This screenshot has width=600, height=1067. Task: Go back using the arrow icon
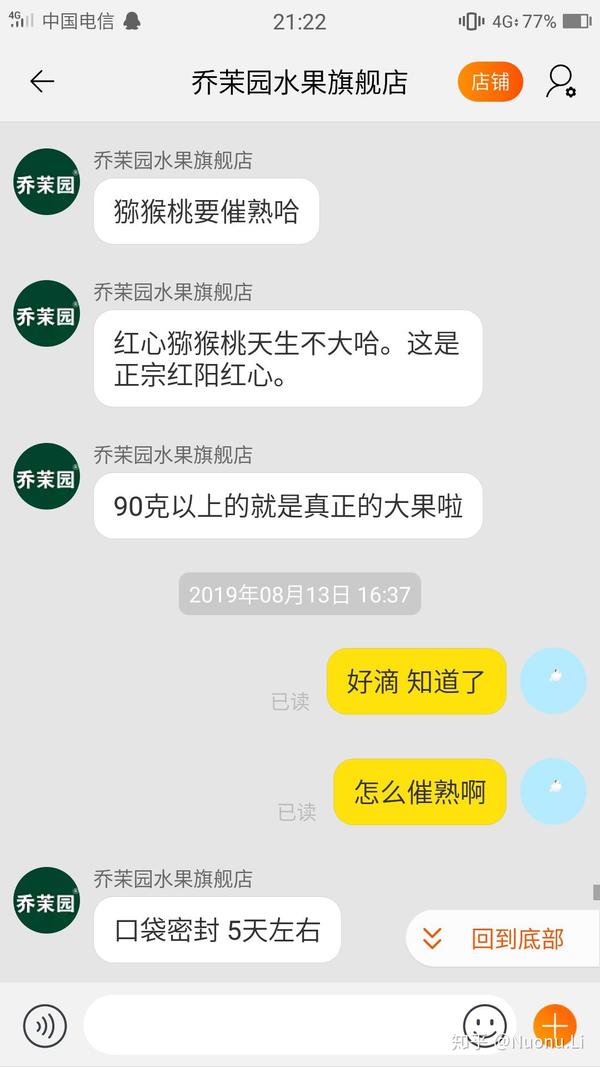[42, 82]
